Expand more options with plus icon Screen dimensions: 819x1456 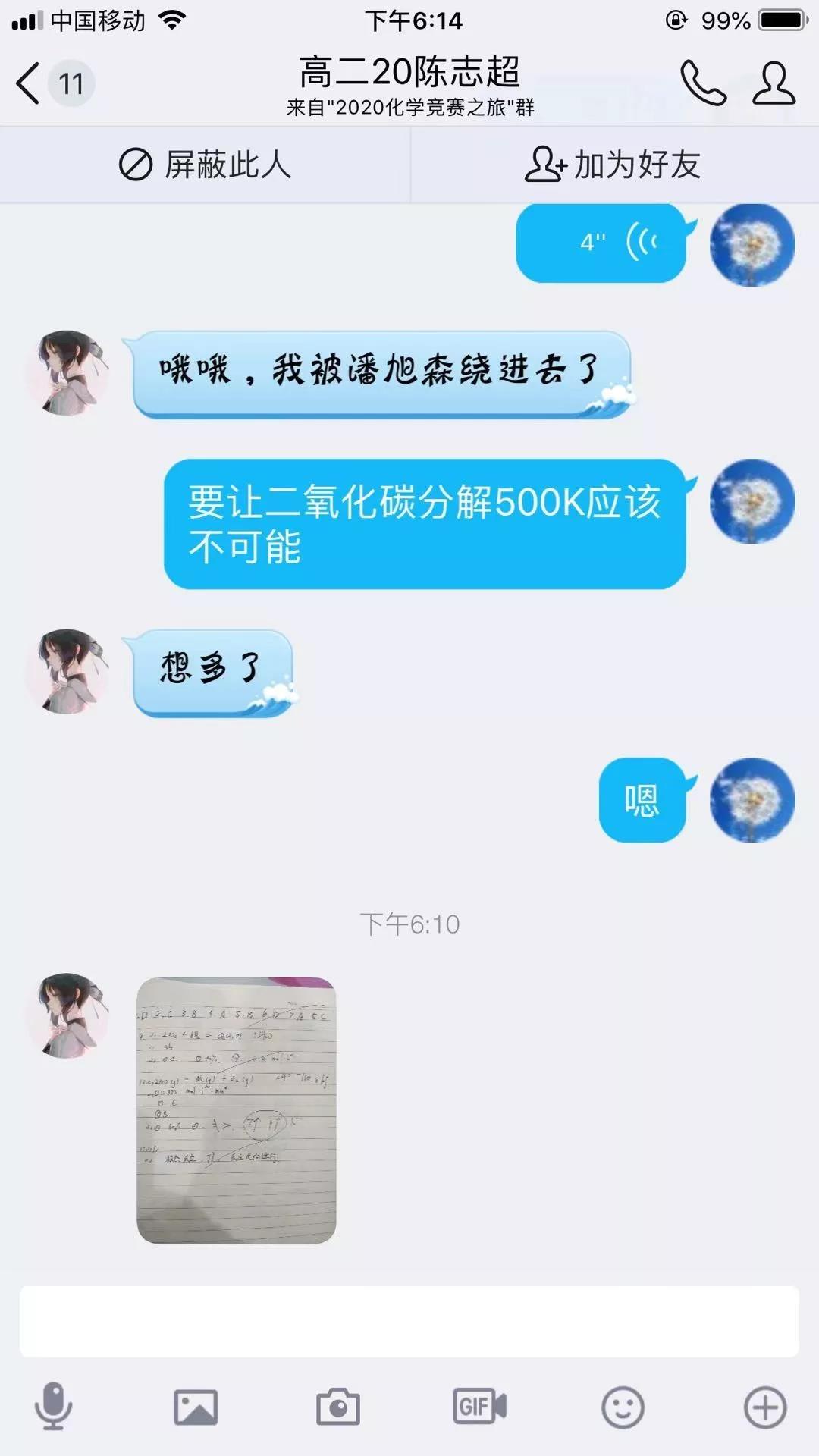[764, 1407]
